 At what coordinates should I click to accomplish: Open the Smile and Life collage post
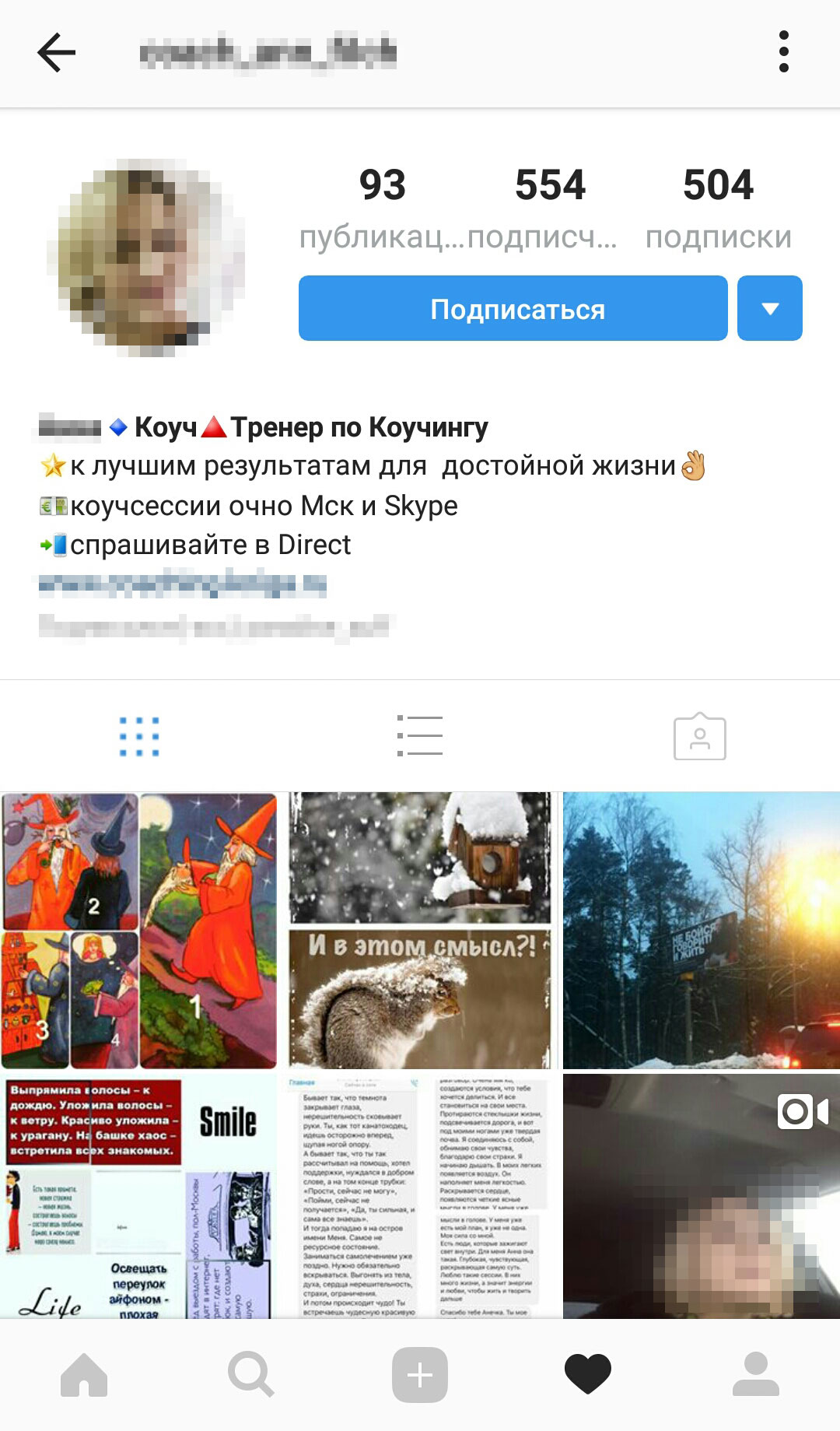(x=138, y=1196)
